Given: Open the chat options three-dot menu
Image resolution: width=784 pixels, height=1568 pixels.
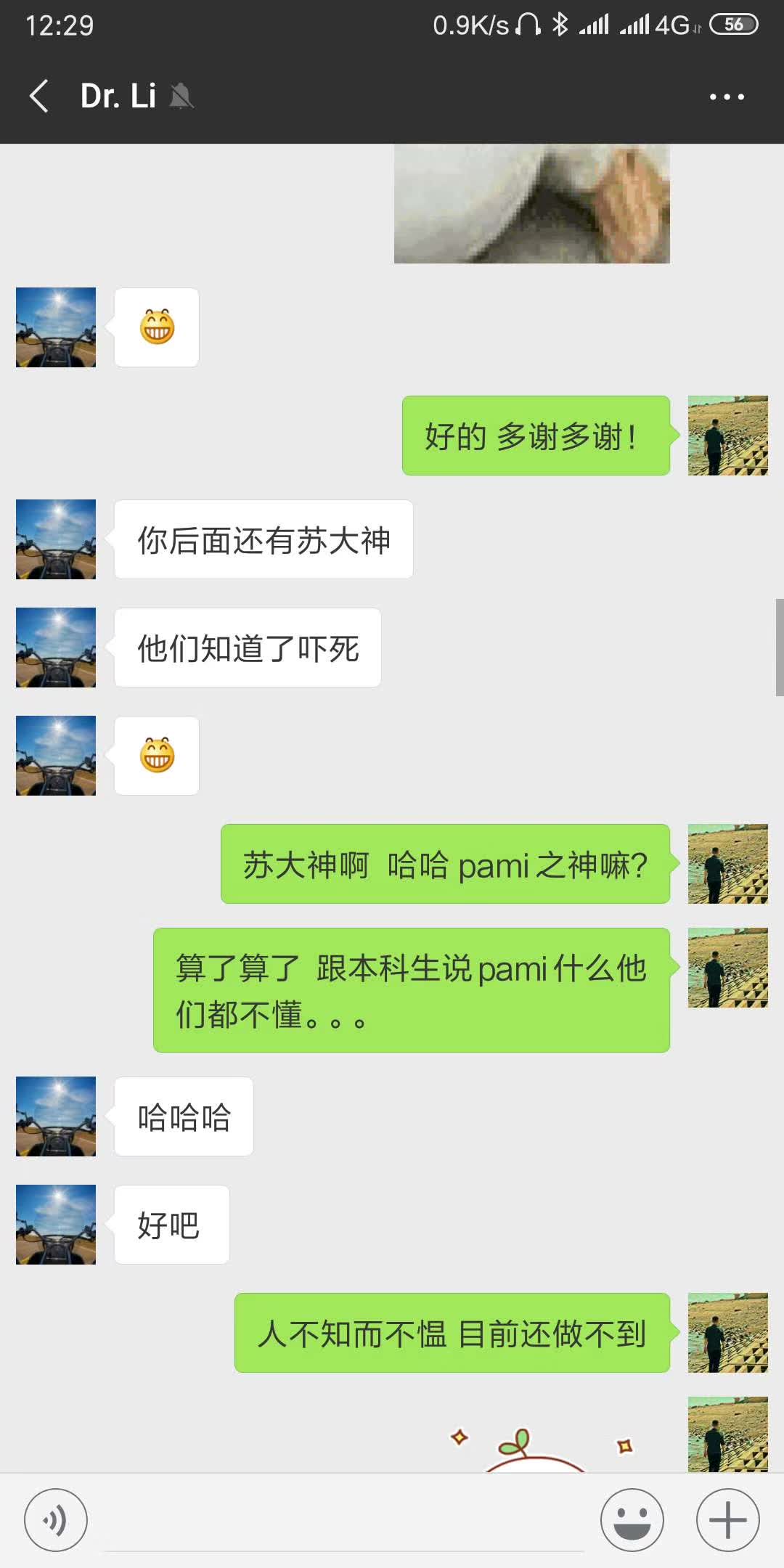Looking at the screenshot, I should (727, 97).
